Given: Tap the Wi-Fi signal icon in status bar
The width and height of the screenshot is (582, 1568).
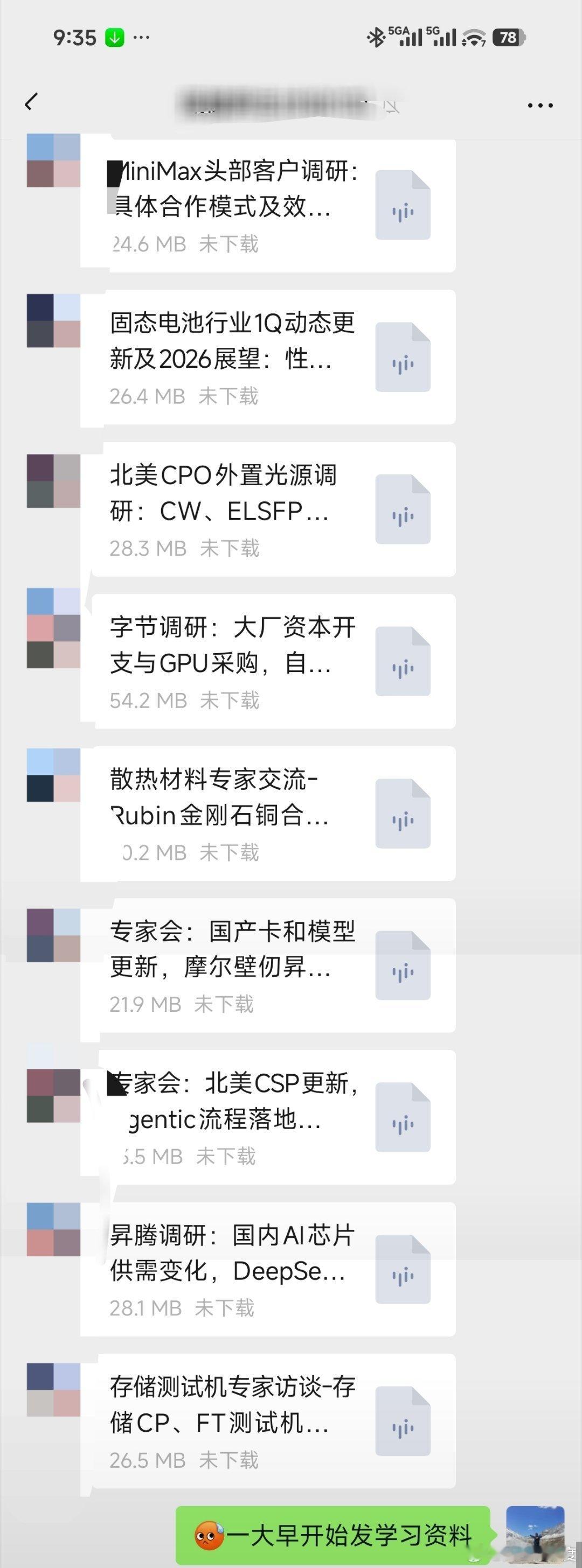Looking at the screenshot, I should pos(471,37).
